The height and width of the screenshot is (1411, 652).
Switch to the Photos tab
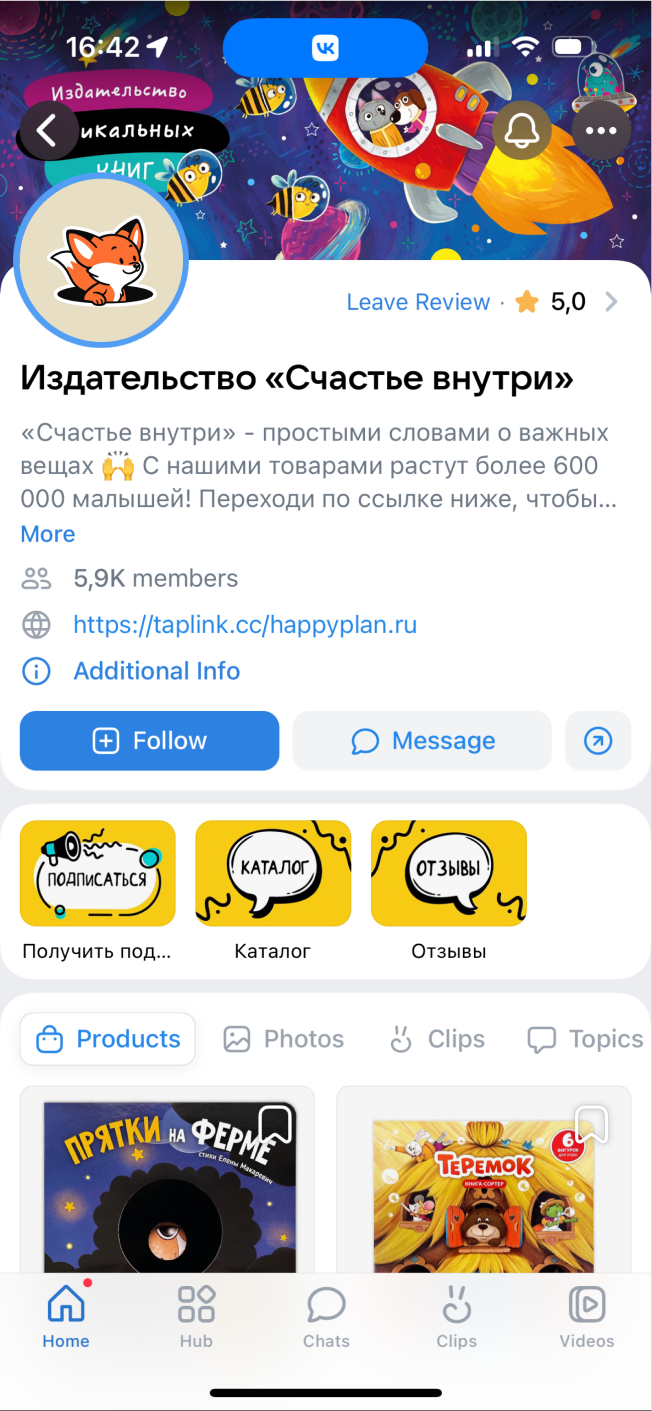[284, 1039]
